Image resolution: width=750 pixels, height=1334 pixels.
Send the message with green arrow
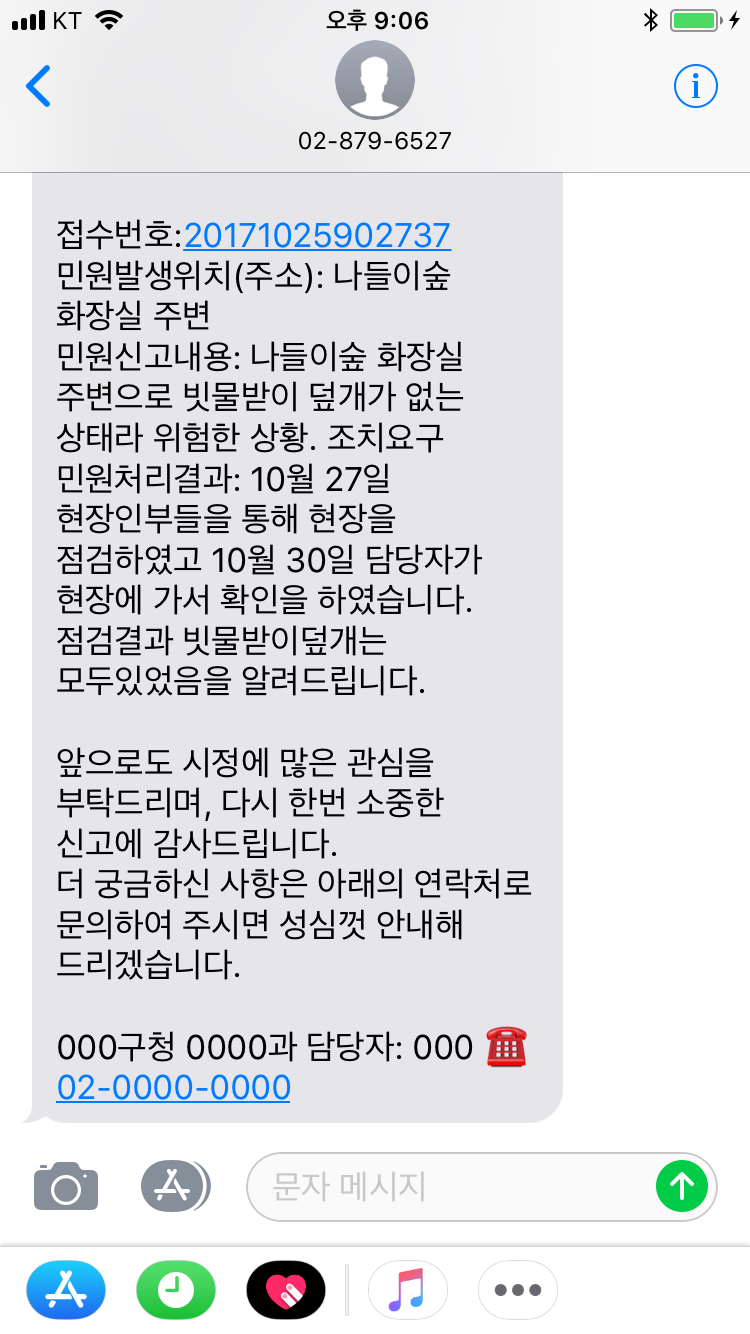click(x=681, y=1187)
